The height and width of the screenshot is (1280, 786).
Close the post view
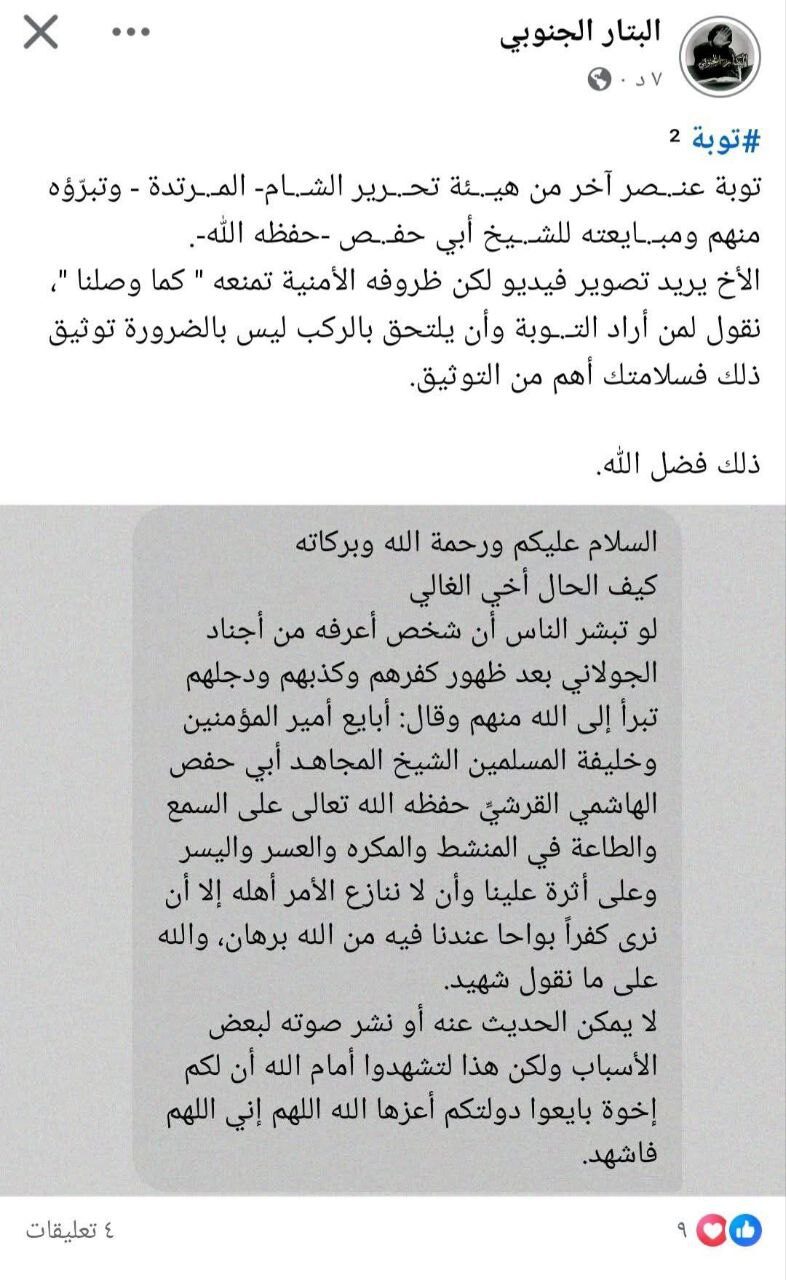pyautogui.click(x=40, y=34)
